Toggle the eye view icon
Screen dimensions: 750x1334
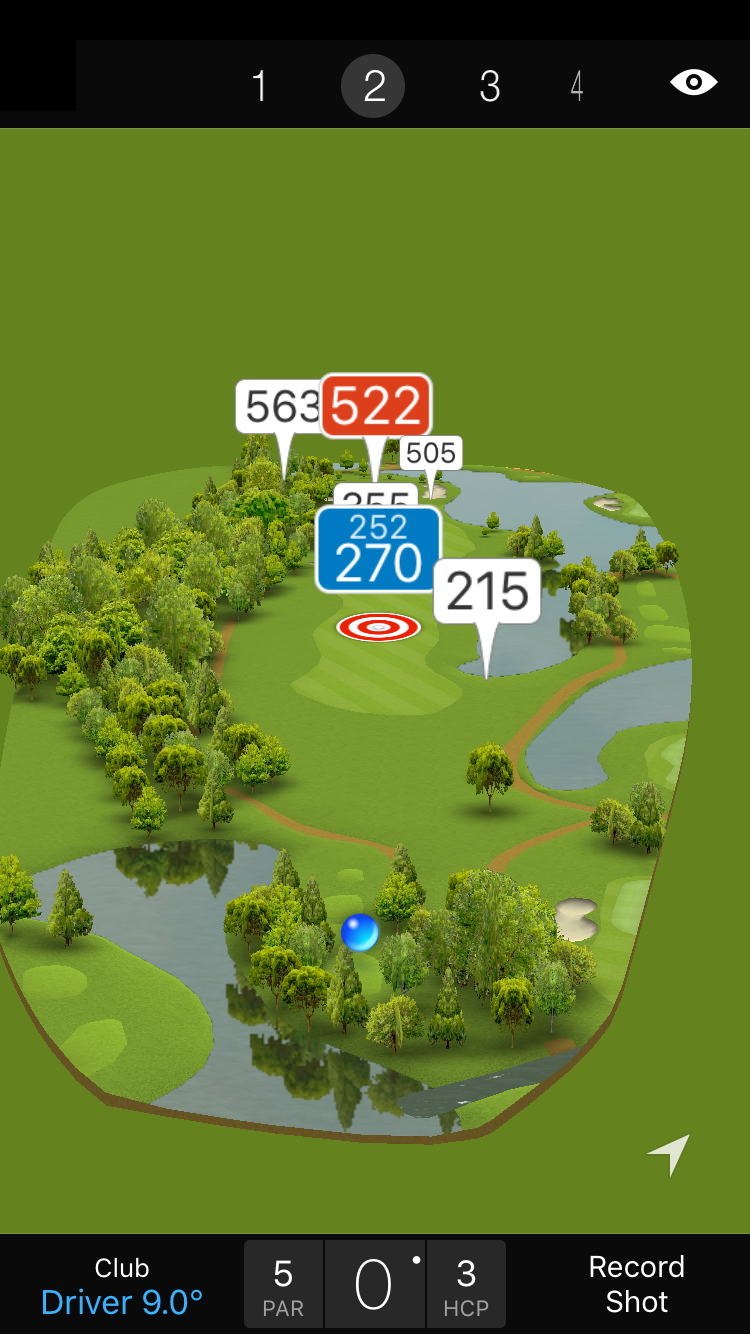(x=693, y=83)
